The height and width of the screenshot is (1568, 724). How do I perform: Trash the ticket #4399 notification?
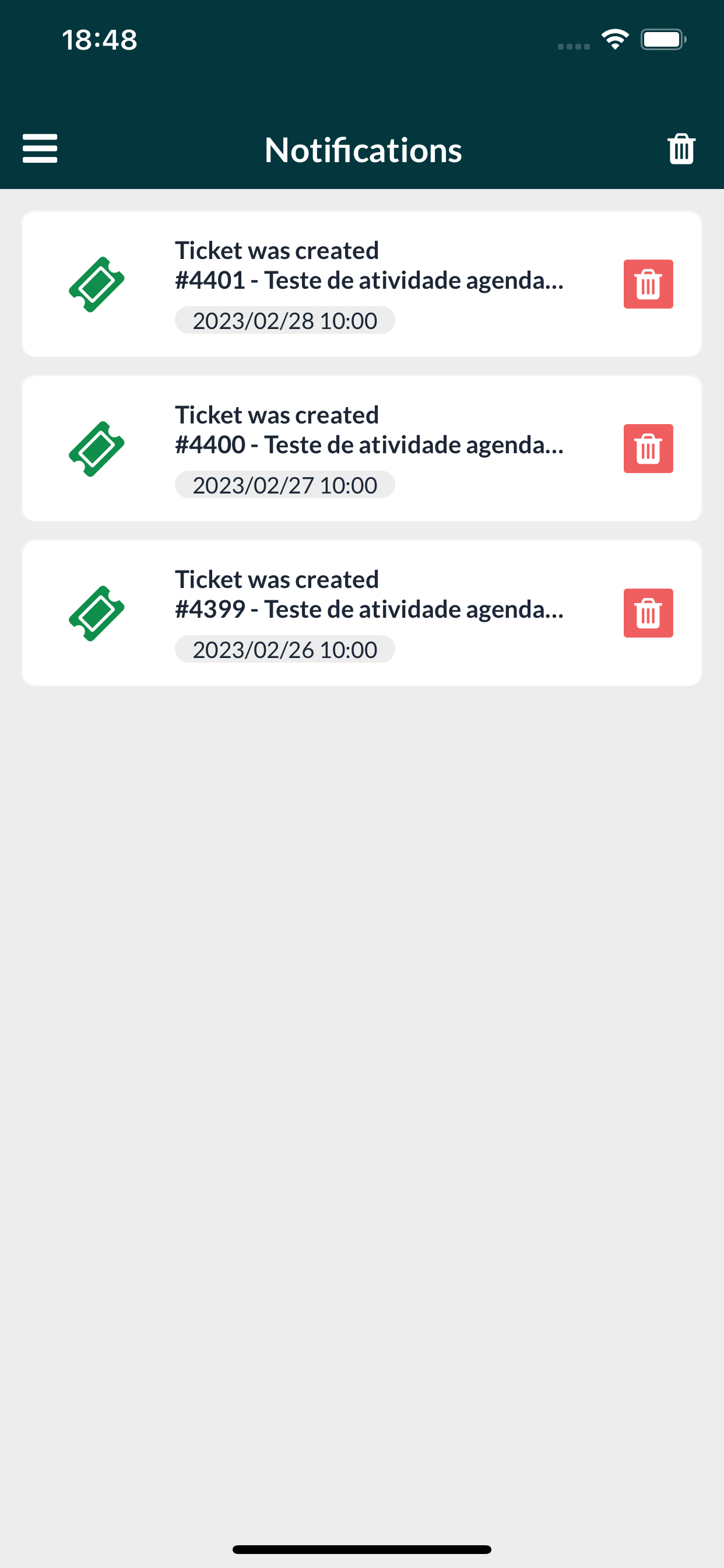pyautogui.click(x=648, y=613)
